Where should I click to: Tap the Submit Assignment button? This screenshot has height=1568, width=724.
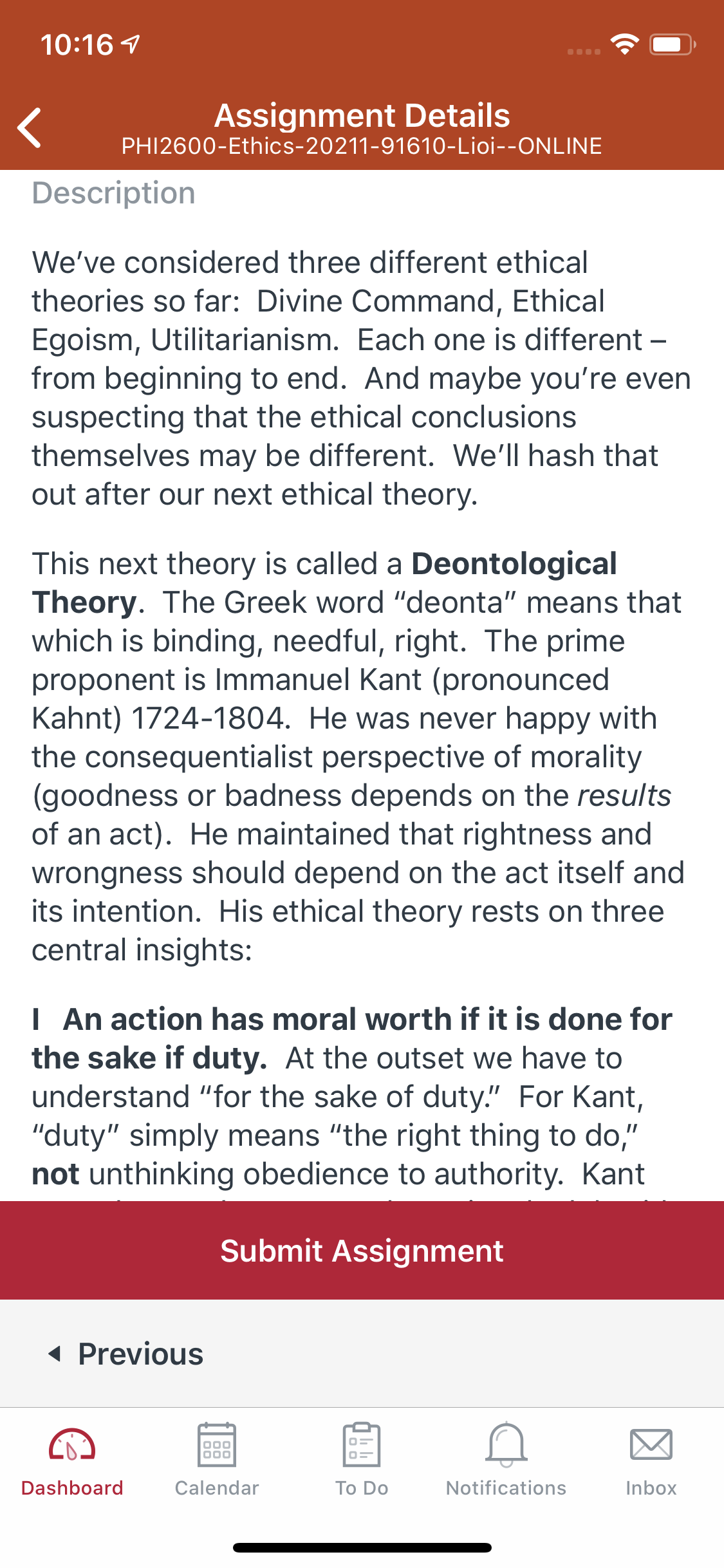point(362,1250)
